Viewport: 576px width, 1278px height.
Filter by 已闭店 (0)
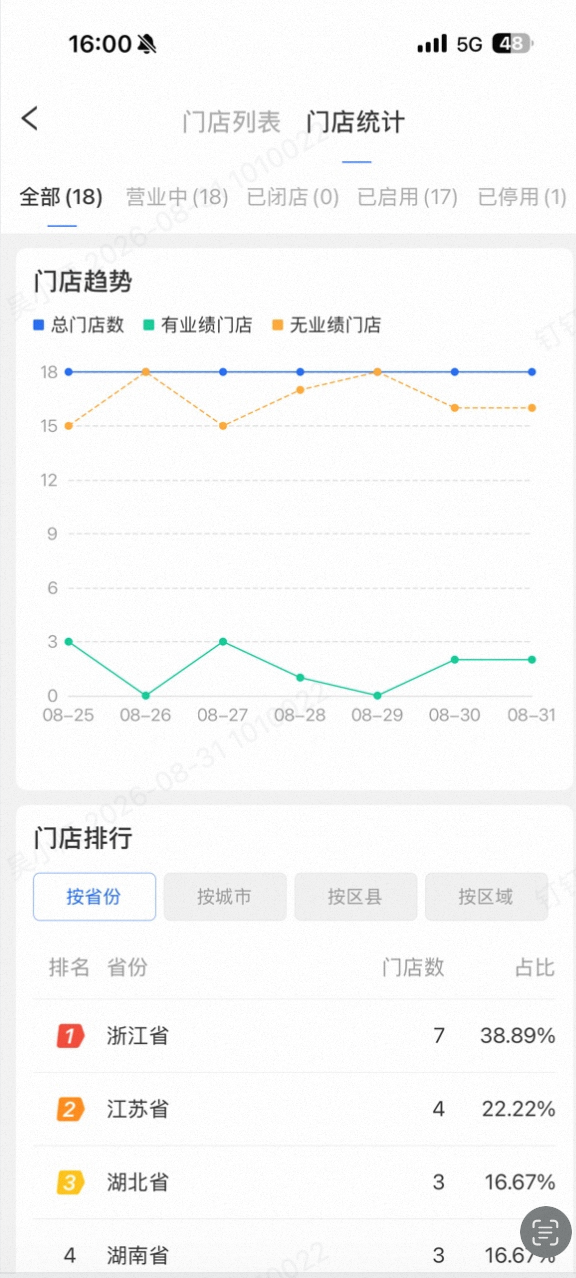coord(293,197)
